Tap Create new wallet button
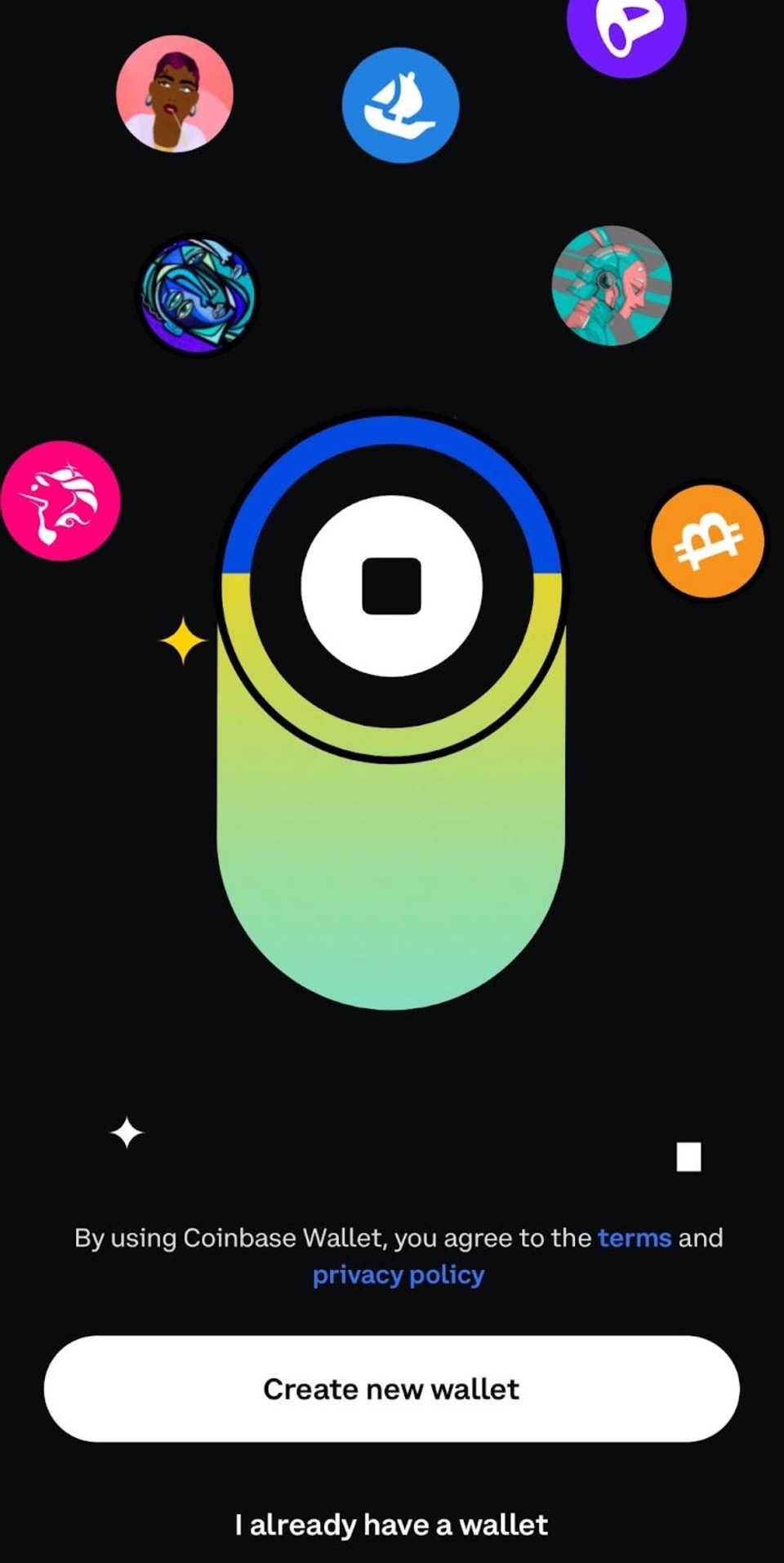The height and width of the screenshot is (1563, 784). (x=391, y=1388)
